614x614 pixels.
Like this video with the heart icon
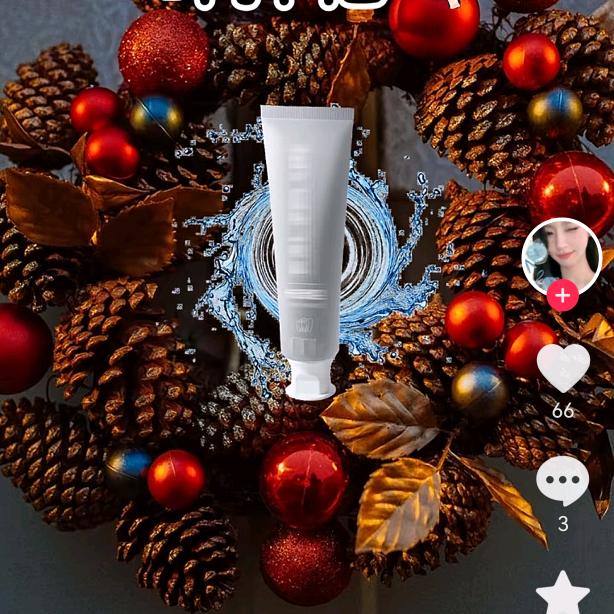click(563, 367)
